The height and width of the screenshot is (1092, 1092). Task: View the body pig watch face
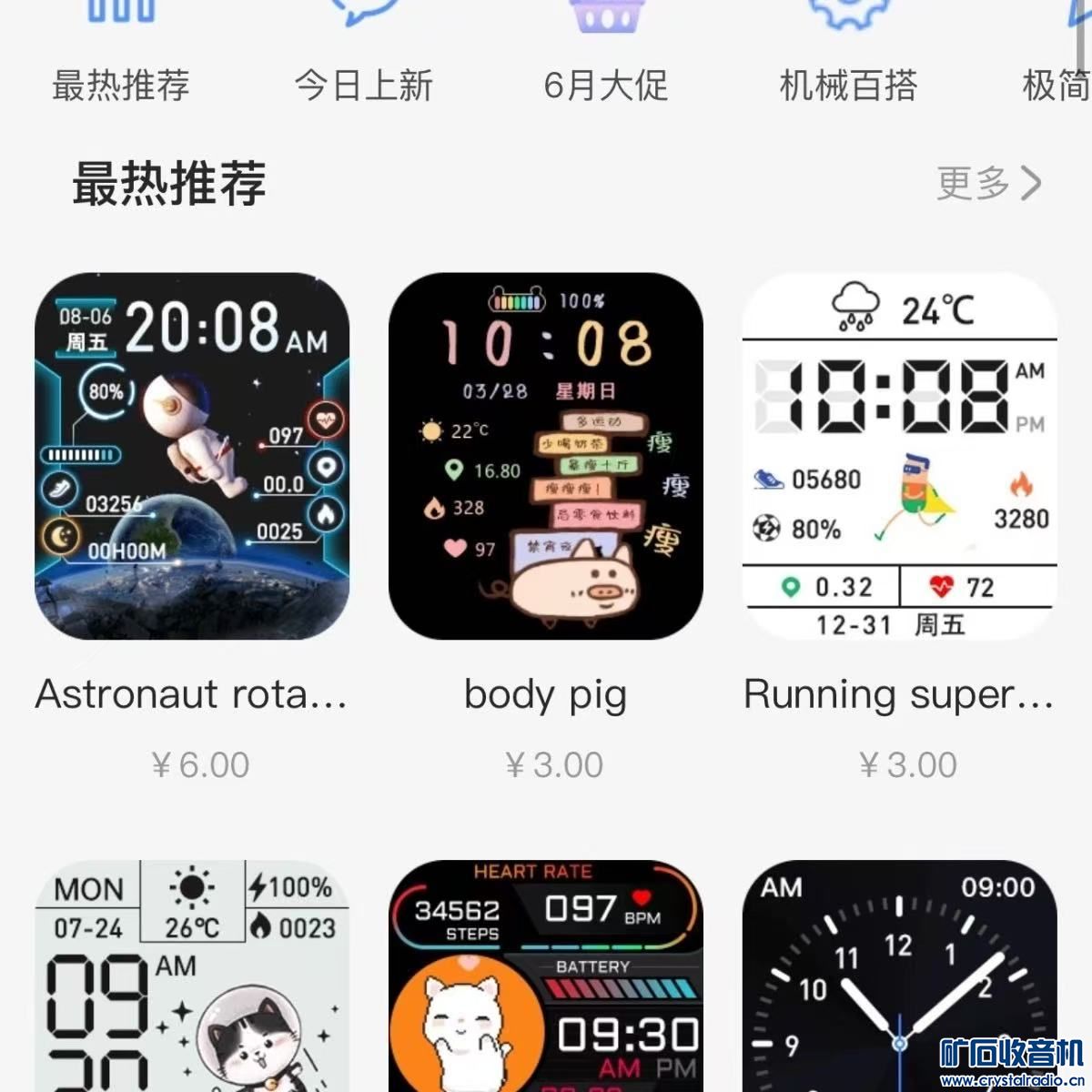pyautogui.click(x=546, y=456)
